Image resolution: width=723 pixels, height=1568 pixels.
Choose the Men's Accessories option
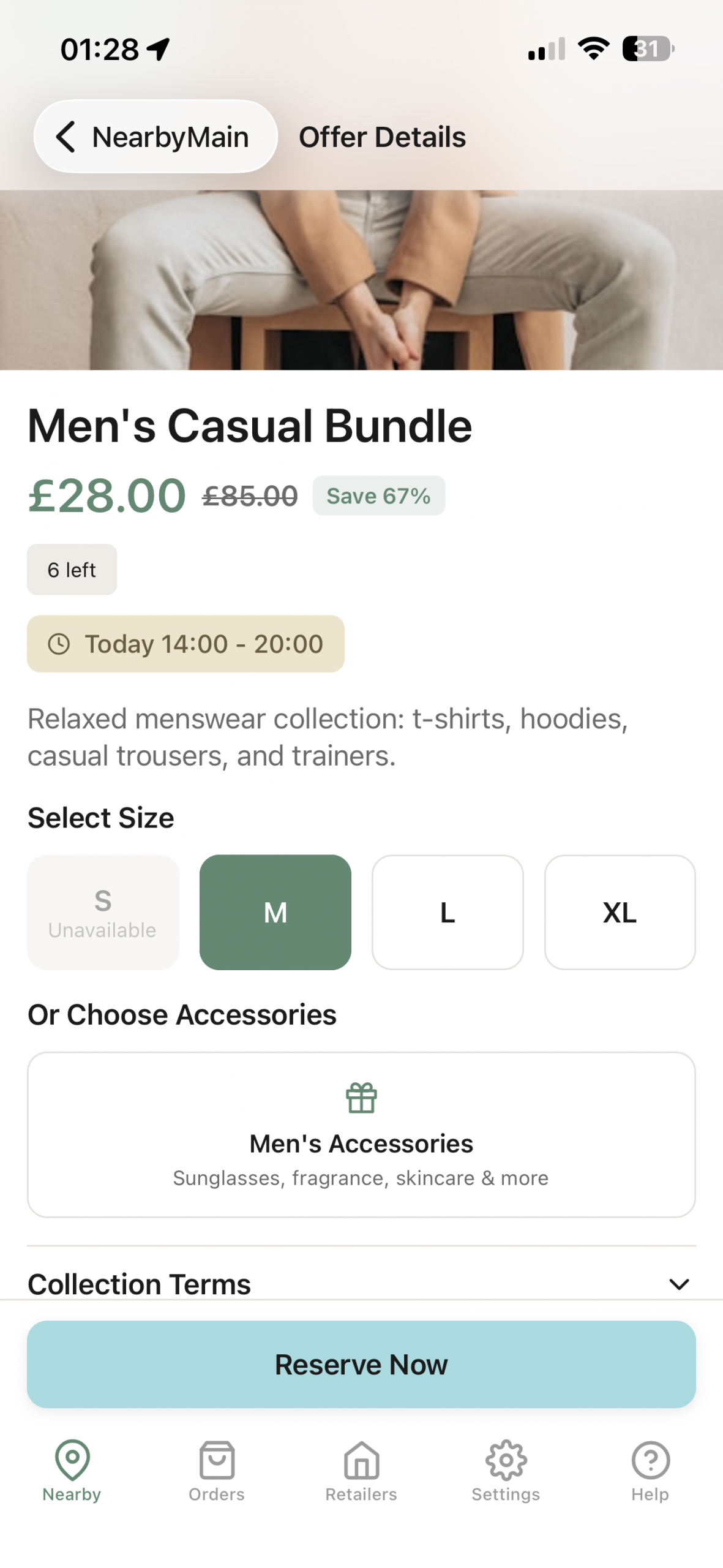click(361, 1134)
